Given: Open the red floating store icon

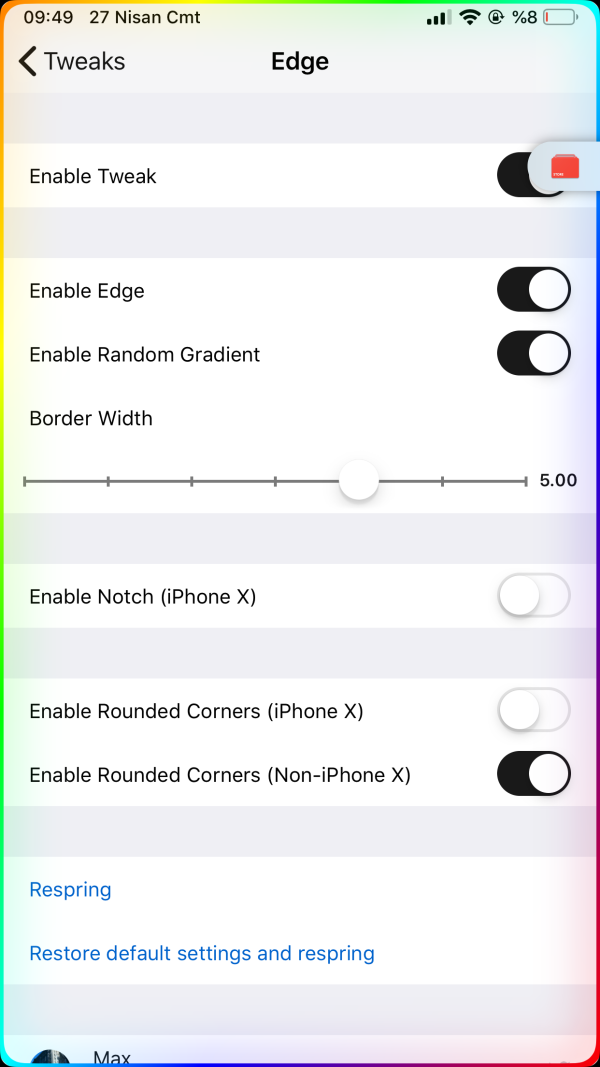Looking at the screenshot, I should pyautogui.click(x=565, y=167).
